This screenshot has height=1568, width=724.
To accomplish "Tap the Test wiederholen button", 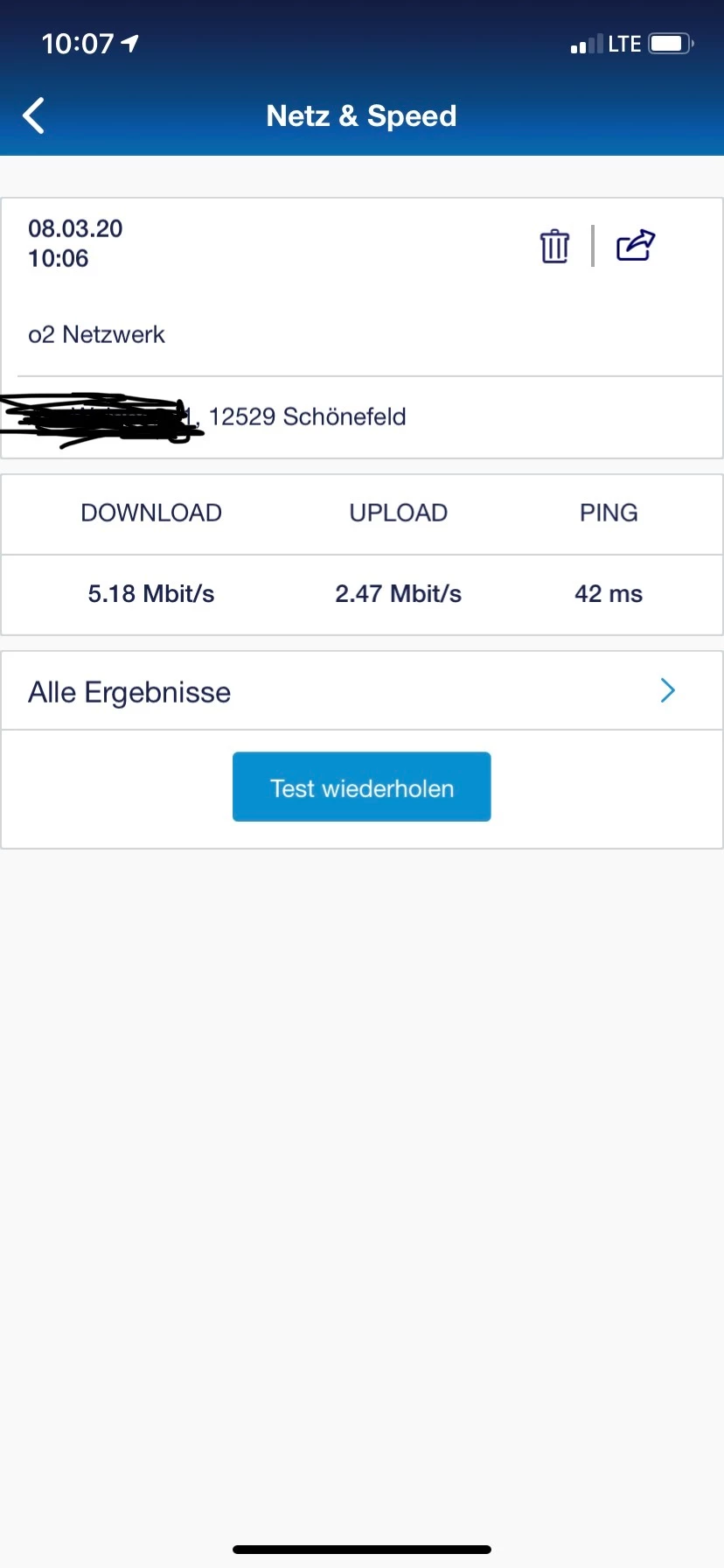I will click(361, 787).
